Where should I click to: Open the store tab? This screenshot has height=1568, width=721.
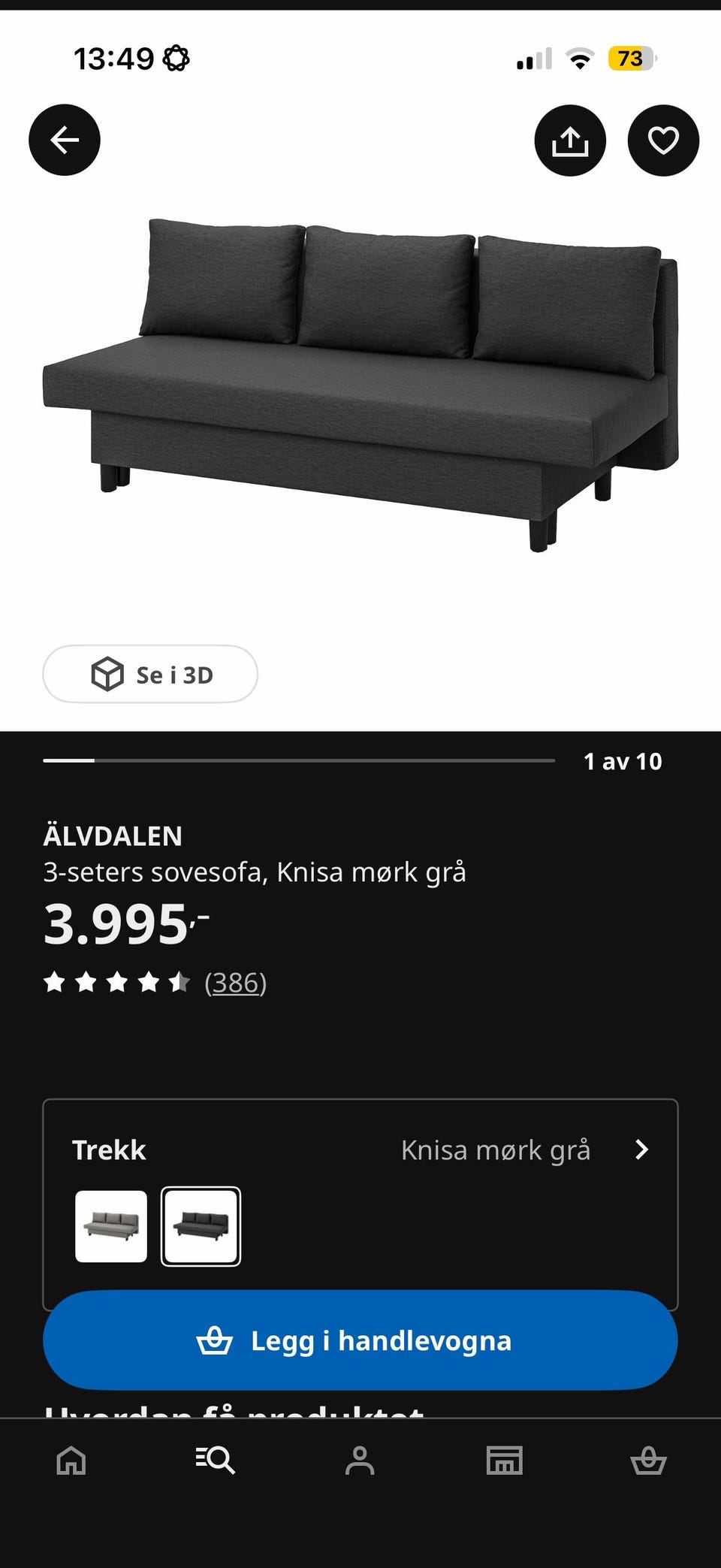(504, 1461)
